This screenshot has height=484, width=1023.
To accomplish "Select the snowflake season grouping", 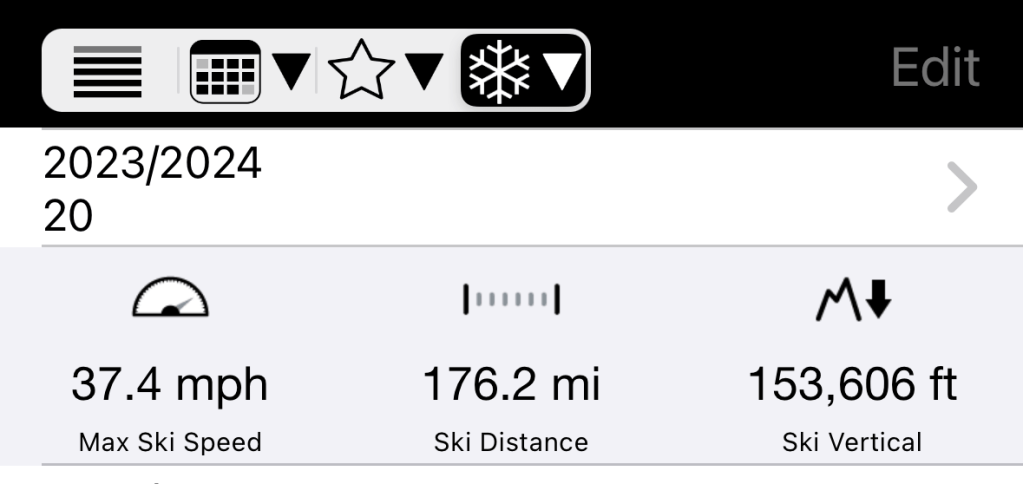I will click(523, 70).
